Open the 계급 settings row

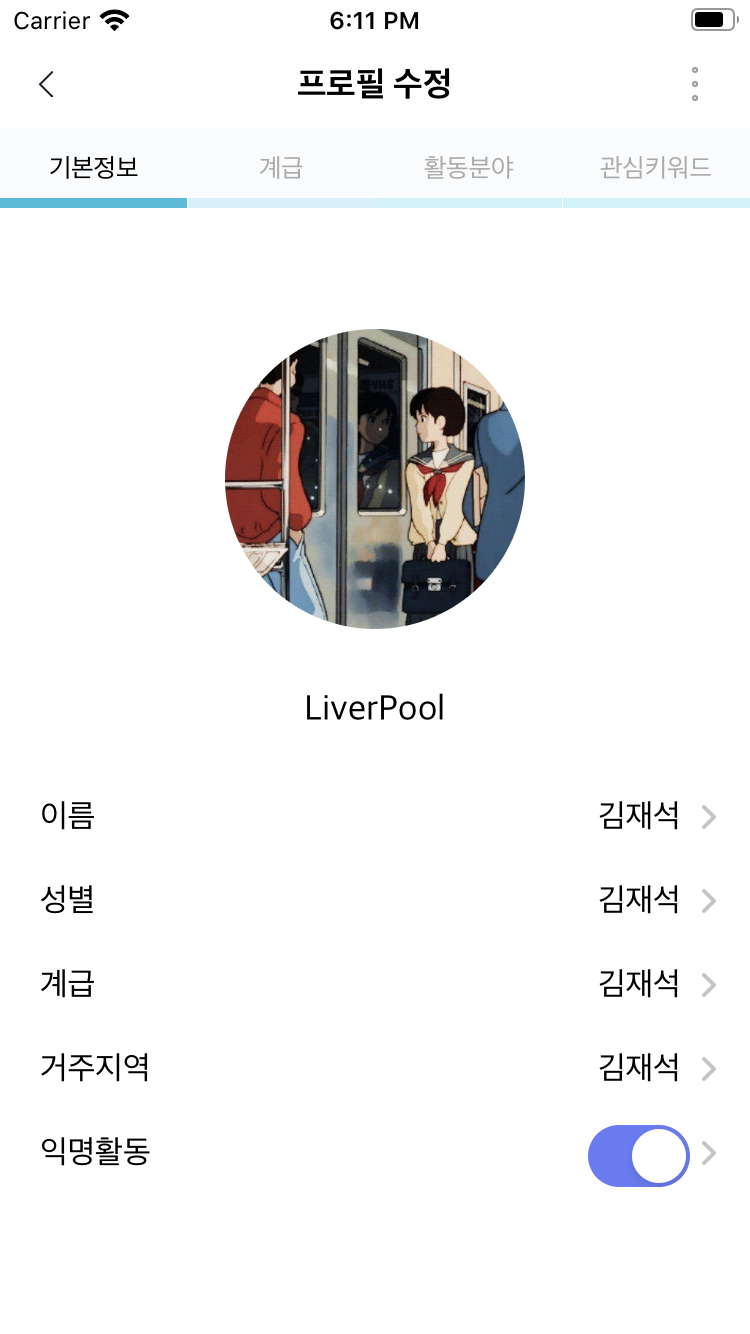375,984
